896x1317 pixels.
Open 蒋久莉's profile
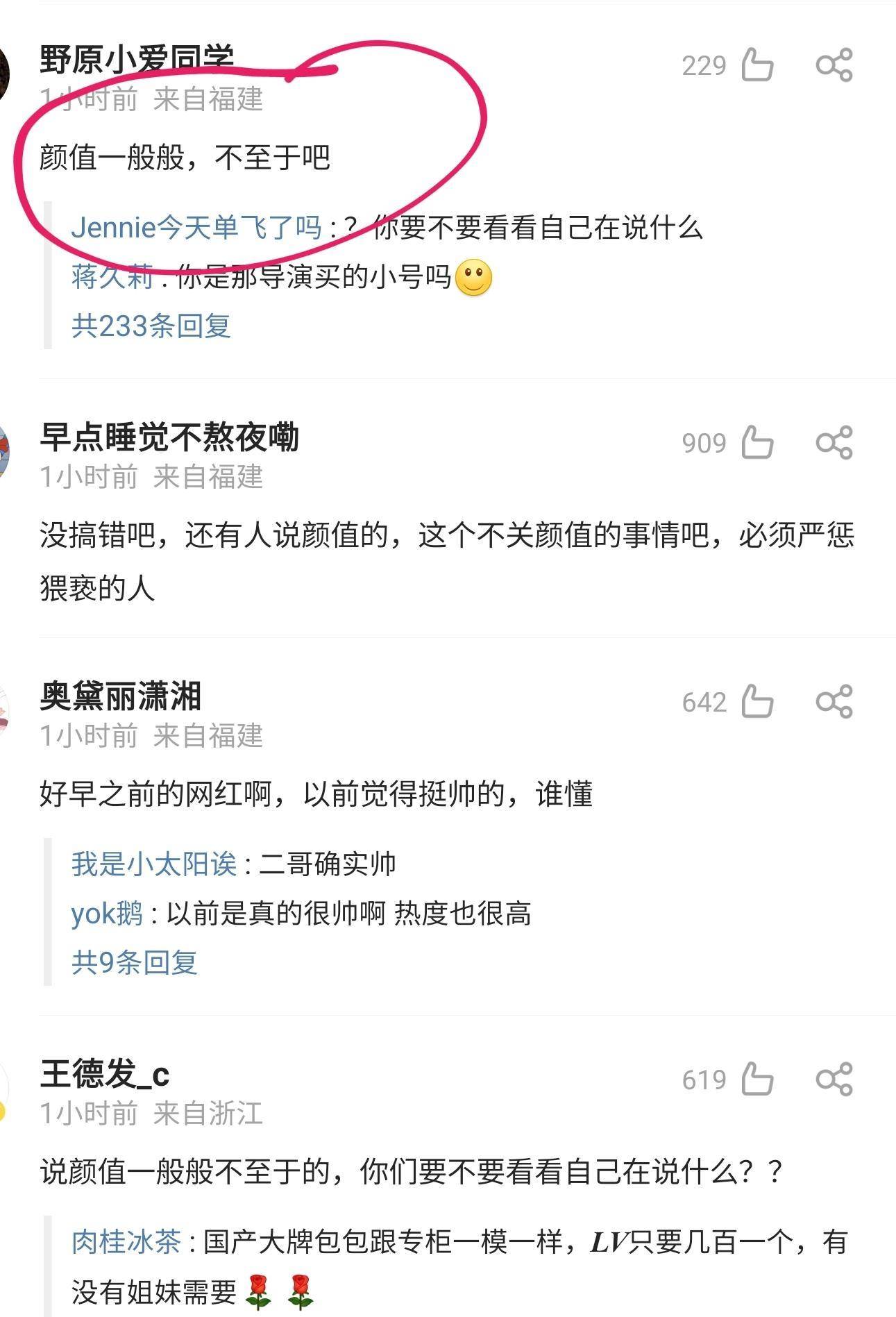[112, 277]
